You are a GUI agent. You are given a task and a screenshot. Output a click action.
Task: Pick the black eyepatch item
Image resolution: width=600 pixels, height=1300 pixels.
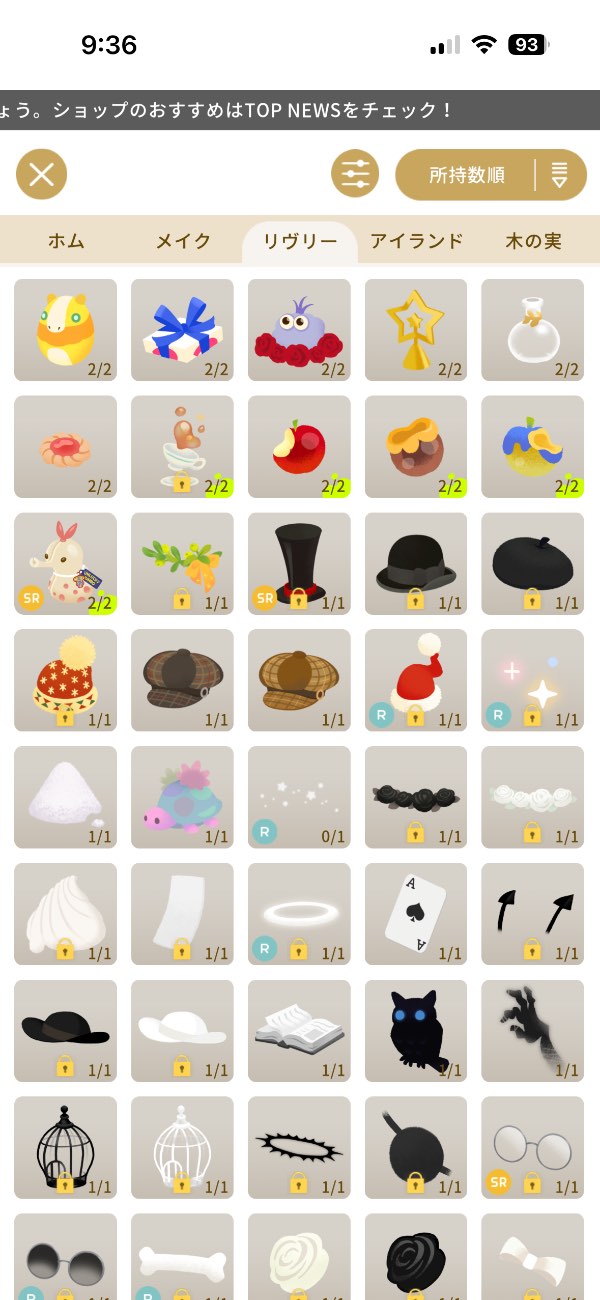(416, 1147)
